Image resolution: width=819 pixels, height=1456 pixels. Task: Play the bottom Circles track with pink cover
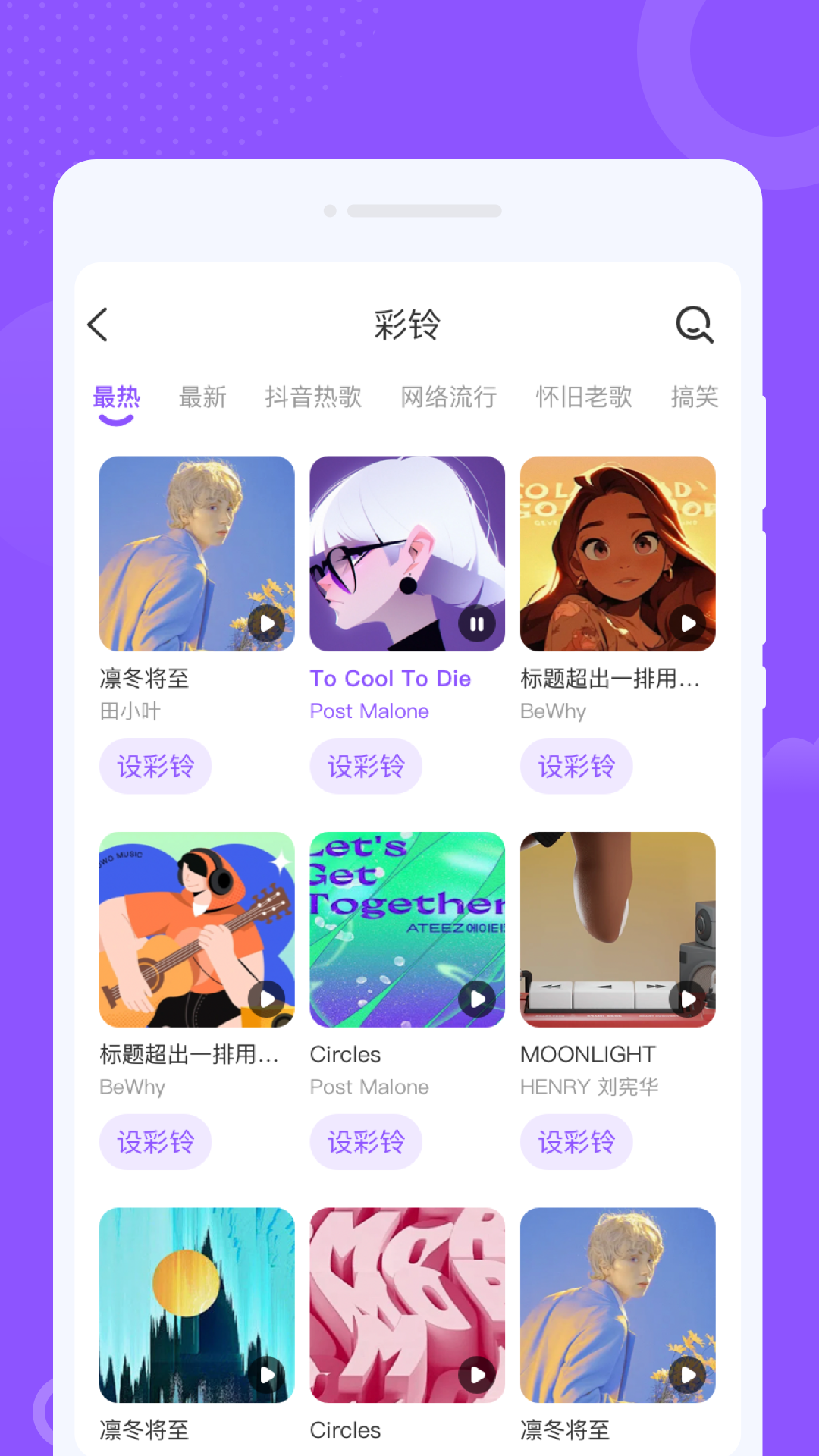click(x=477, y=1375)
